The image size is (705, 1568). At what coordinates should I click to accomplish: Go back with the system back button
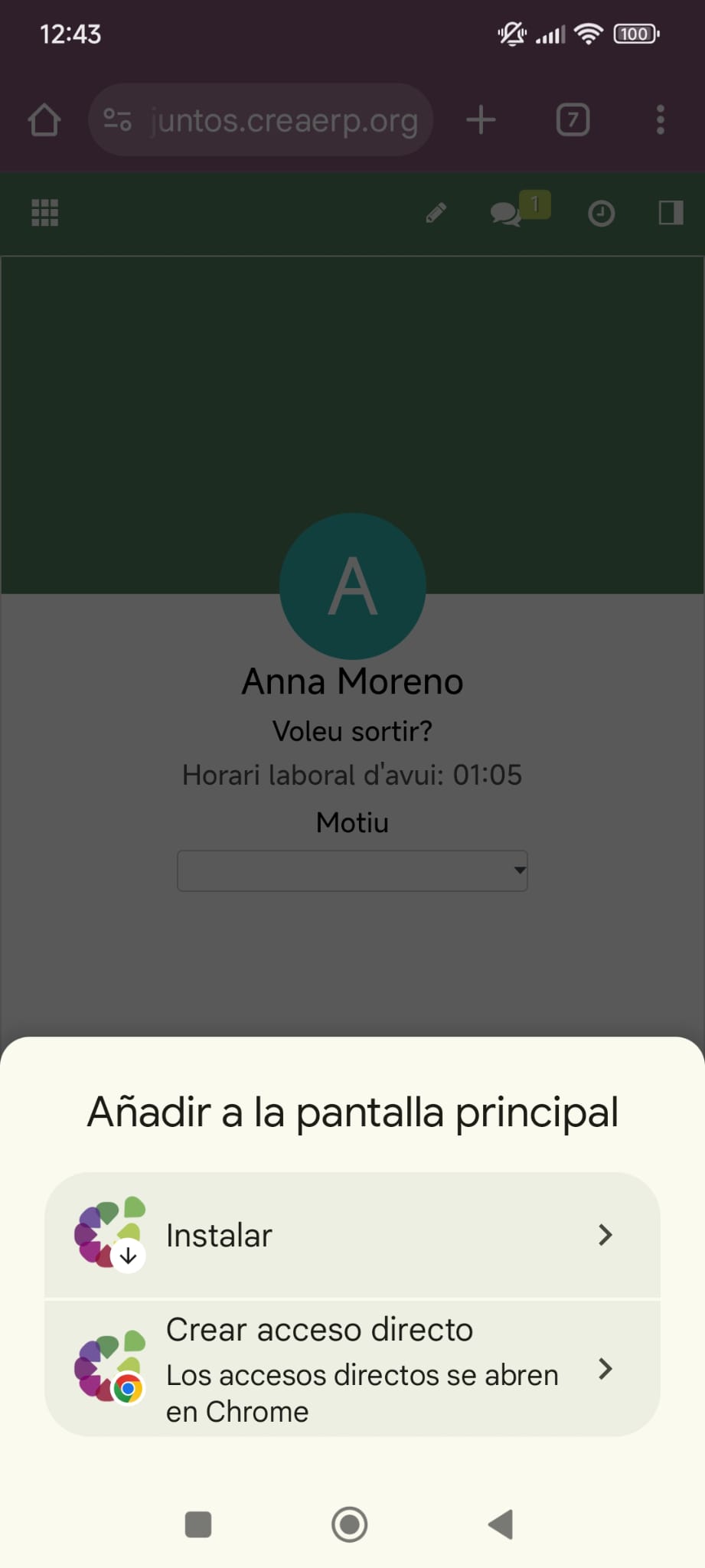point(501,1524)
